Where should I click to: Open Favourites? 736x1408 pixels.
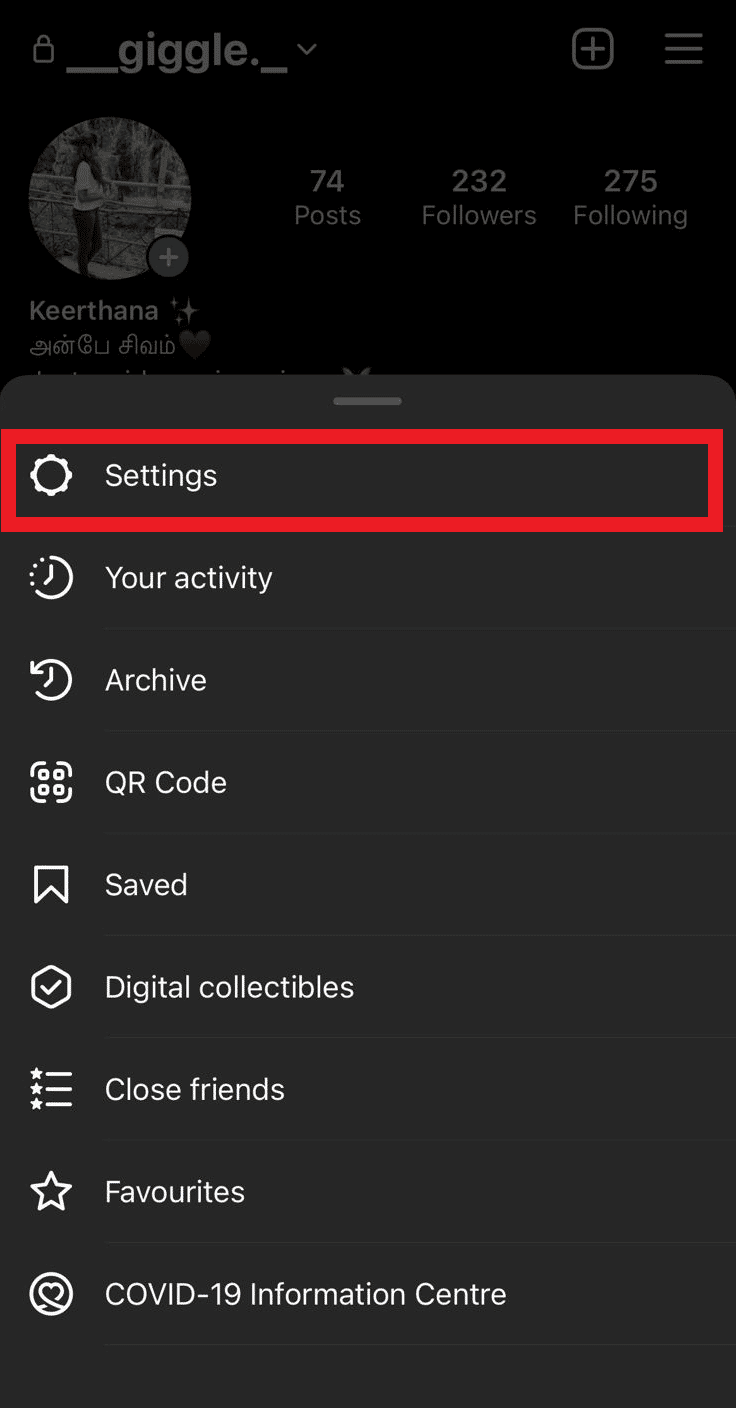pyautogui.click(x=174, y=1192)
